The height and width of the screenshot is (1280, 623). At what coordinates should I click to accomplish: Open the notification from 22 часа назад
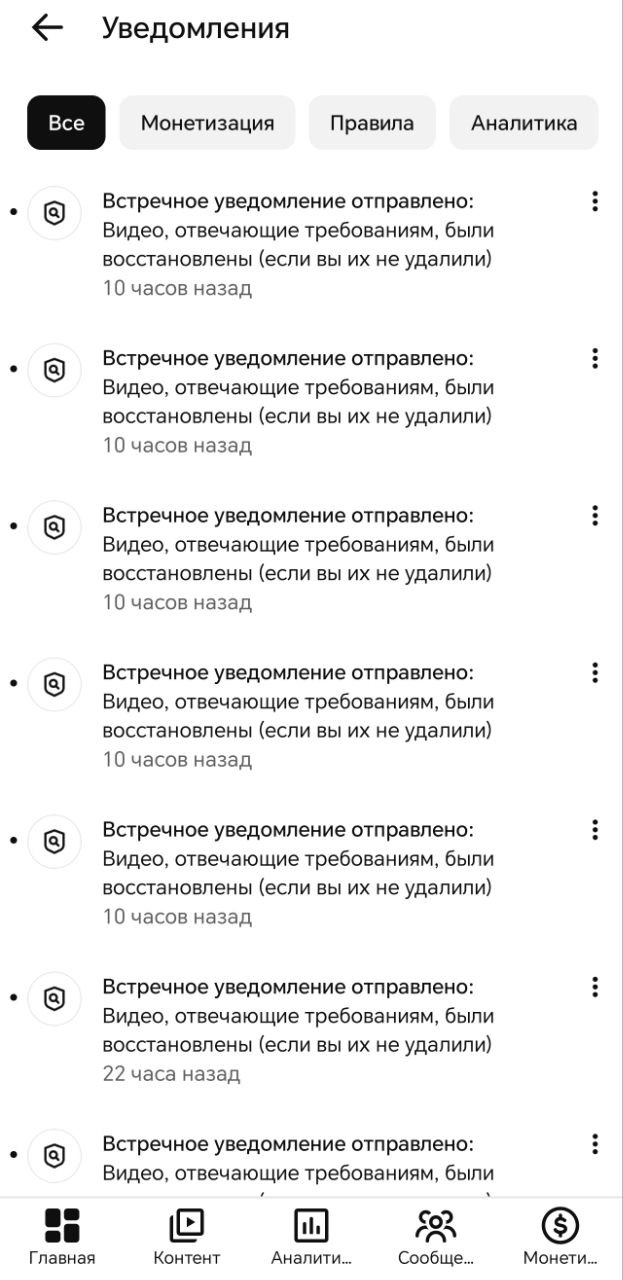click(298, 1030)
